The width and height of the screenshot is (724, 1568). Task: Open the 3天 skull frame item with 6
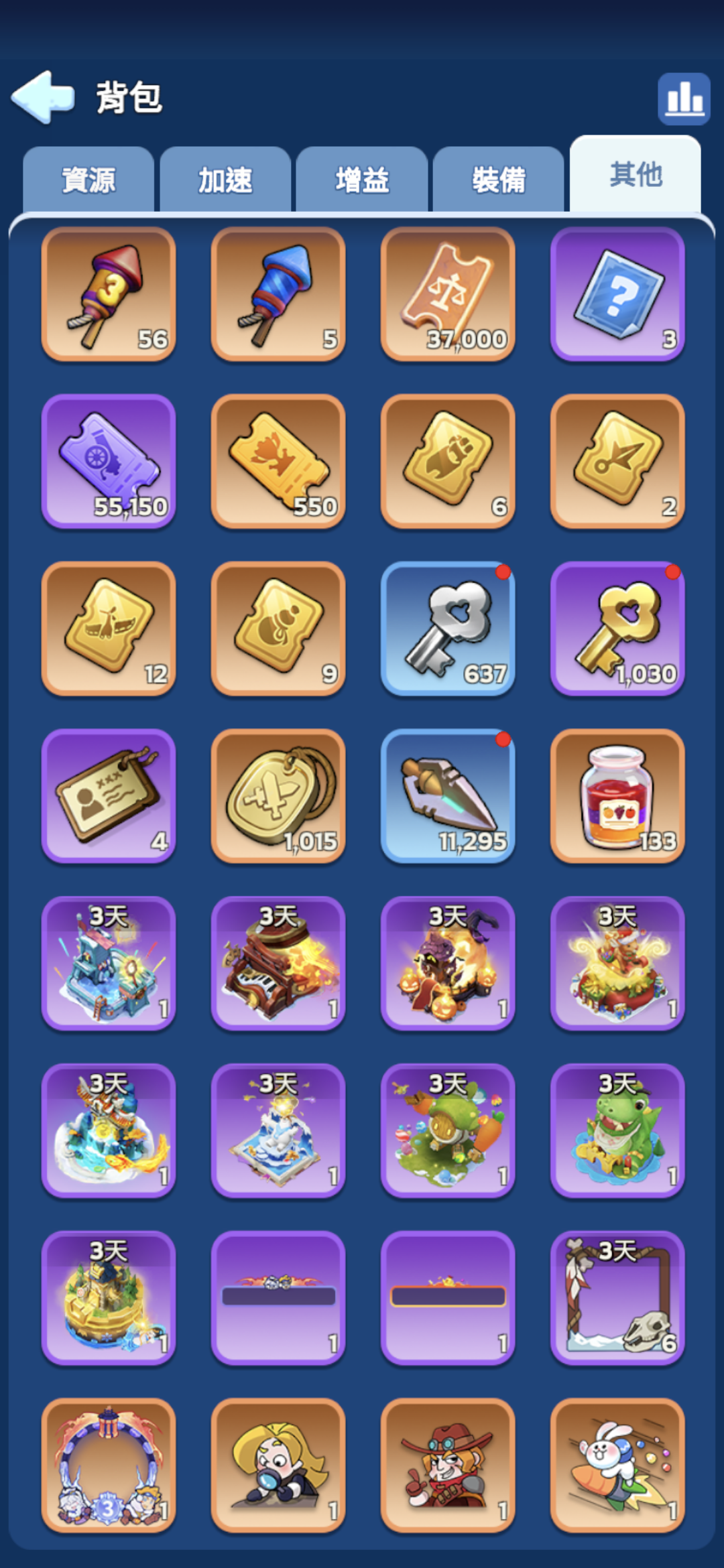pyautogui.click(x=617, y=1298)
